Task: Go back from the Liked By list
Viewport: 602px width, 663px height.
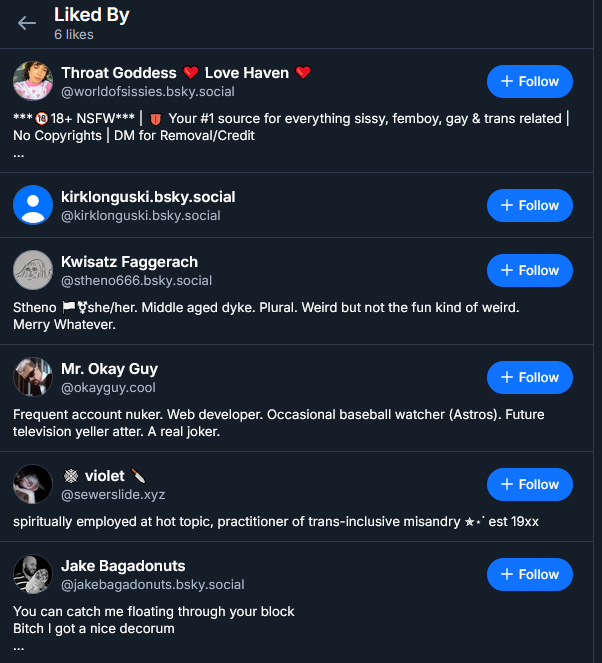Action: [x=27, y=23]
